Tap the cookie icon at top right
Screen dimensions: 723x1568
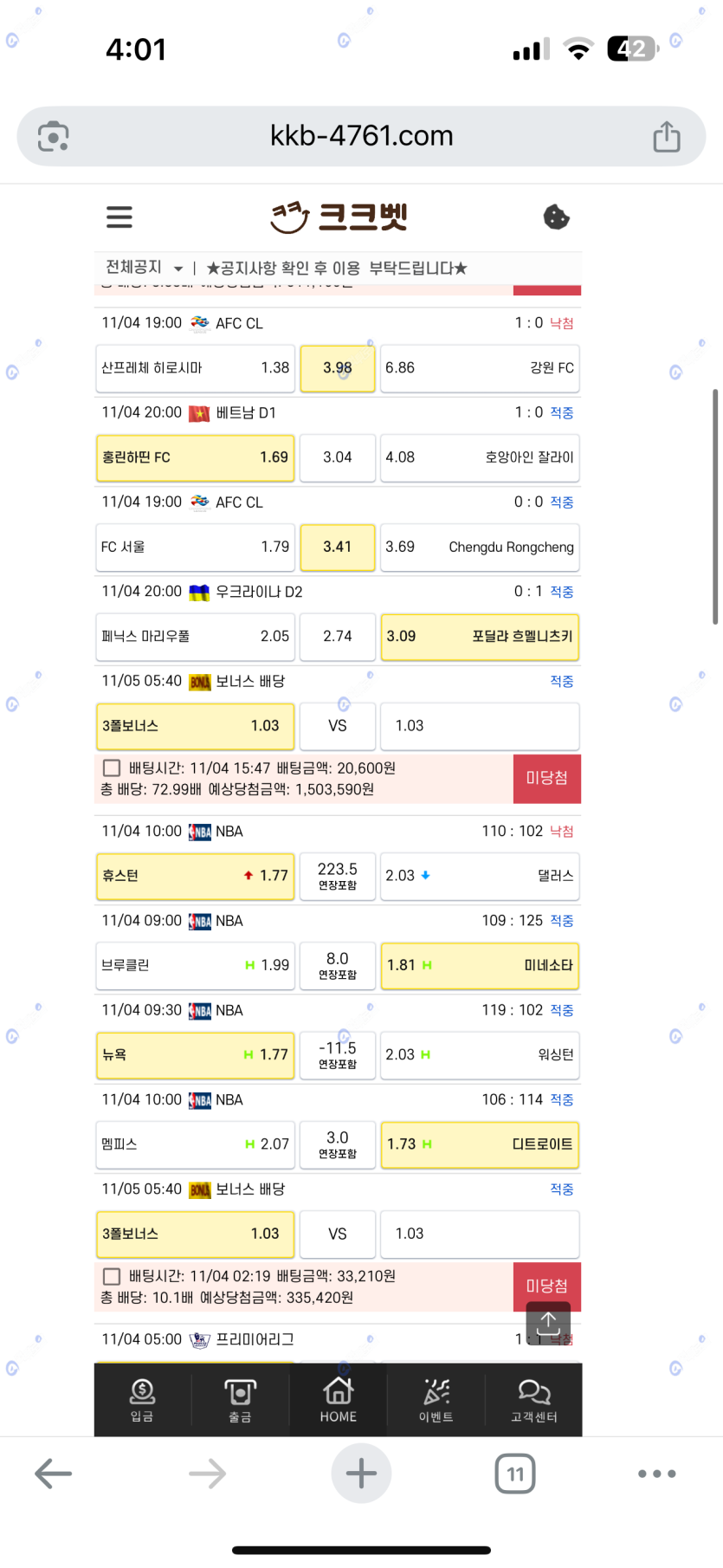click(556, 217)
